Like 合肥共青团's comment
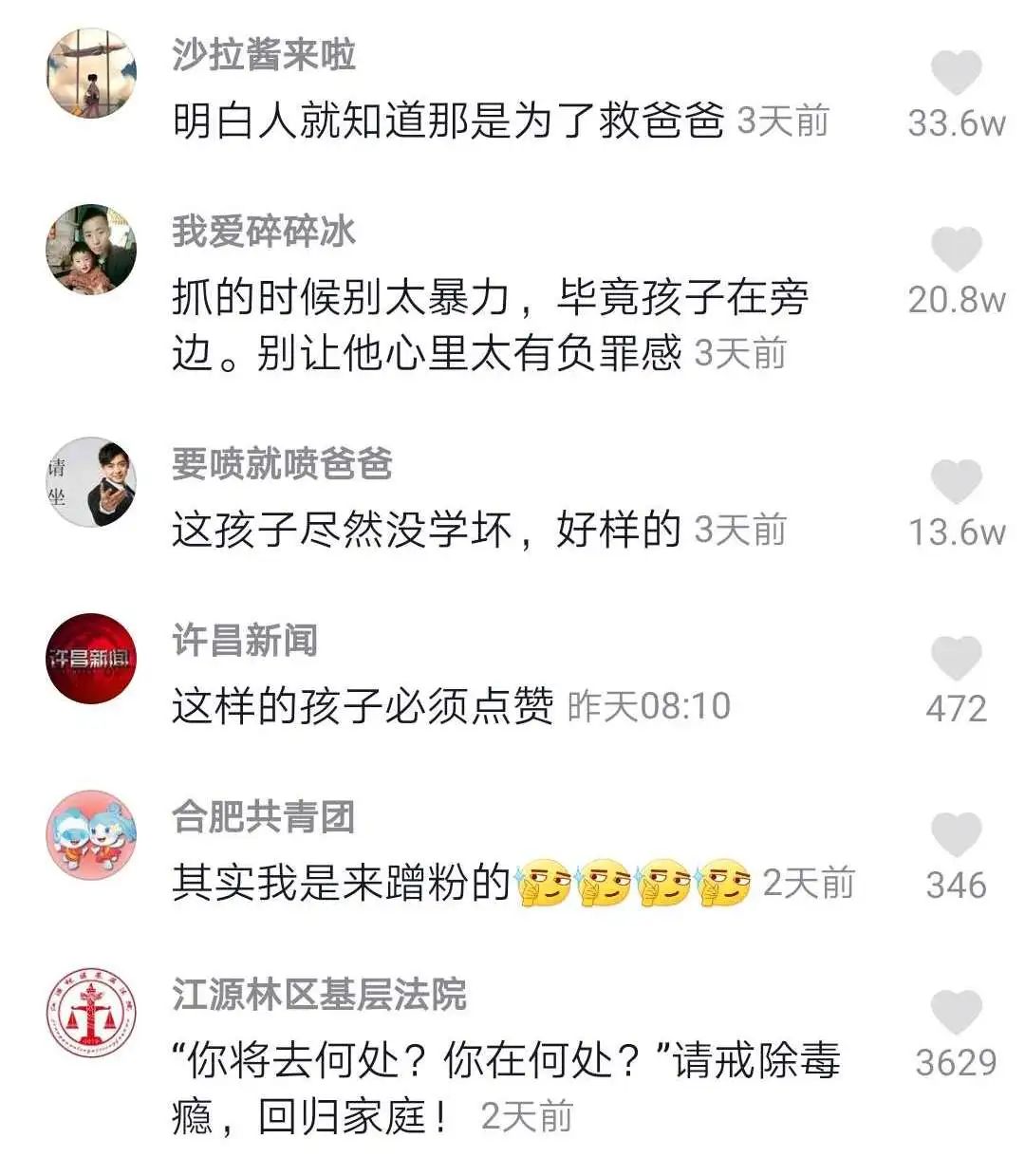 (x=955, y=835)
